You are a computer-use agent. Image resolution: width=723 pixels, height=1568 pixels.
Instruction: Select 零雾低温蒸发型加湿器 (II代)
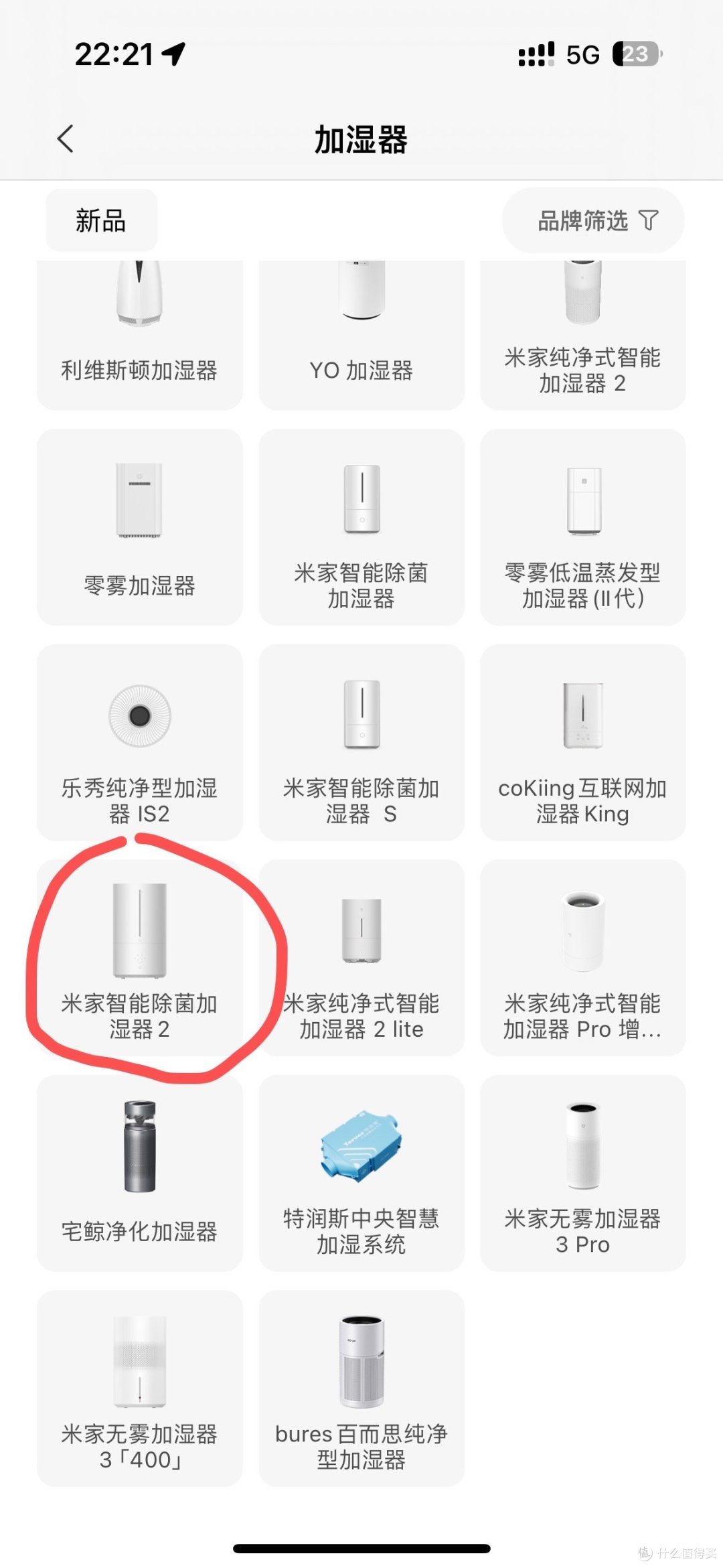(582, 527)
